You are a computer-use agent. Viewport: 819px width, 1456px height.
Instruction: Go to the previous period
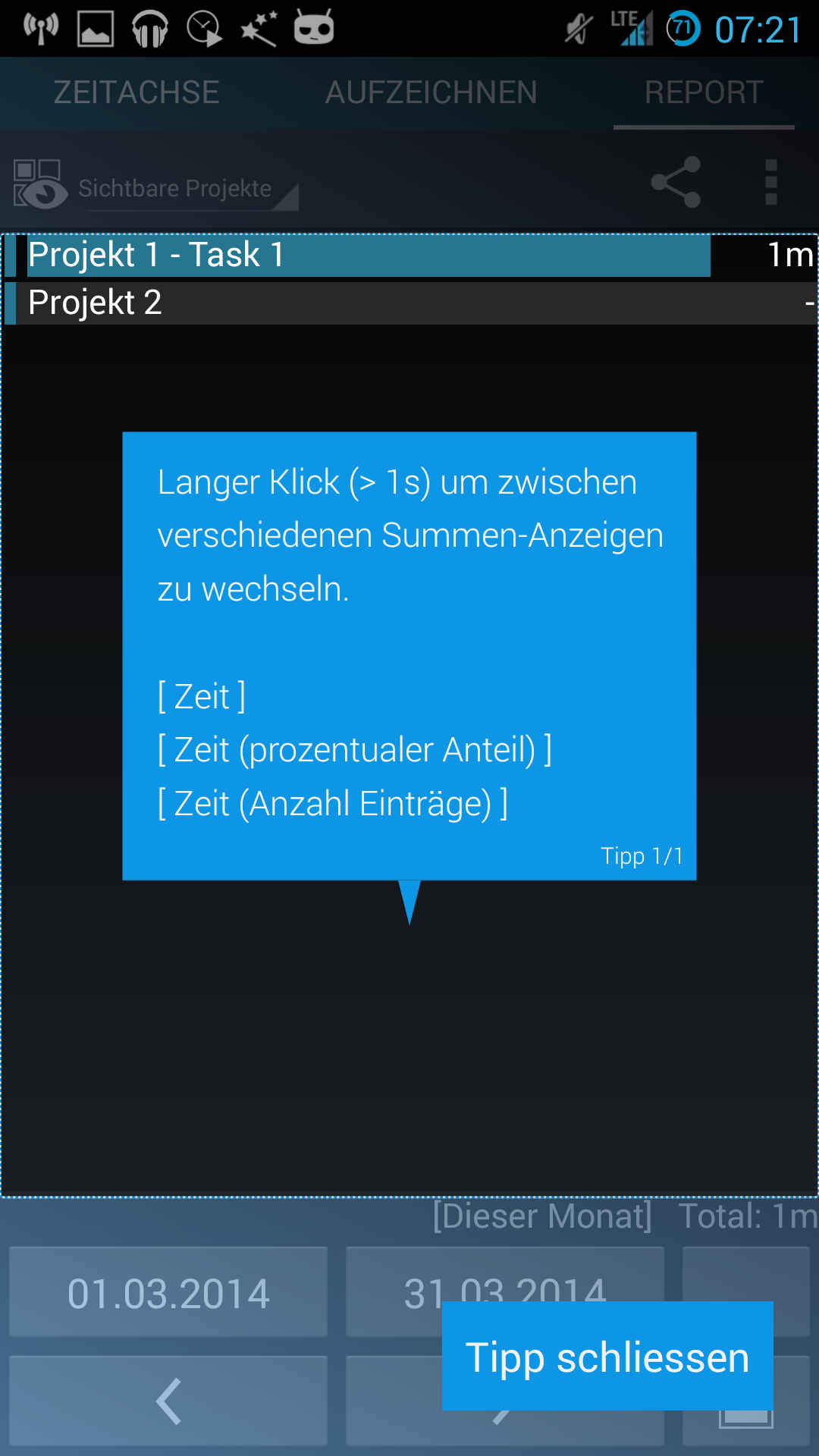click(x=168, y=1401)
